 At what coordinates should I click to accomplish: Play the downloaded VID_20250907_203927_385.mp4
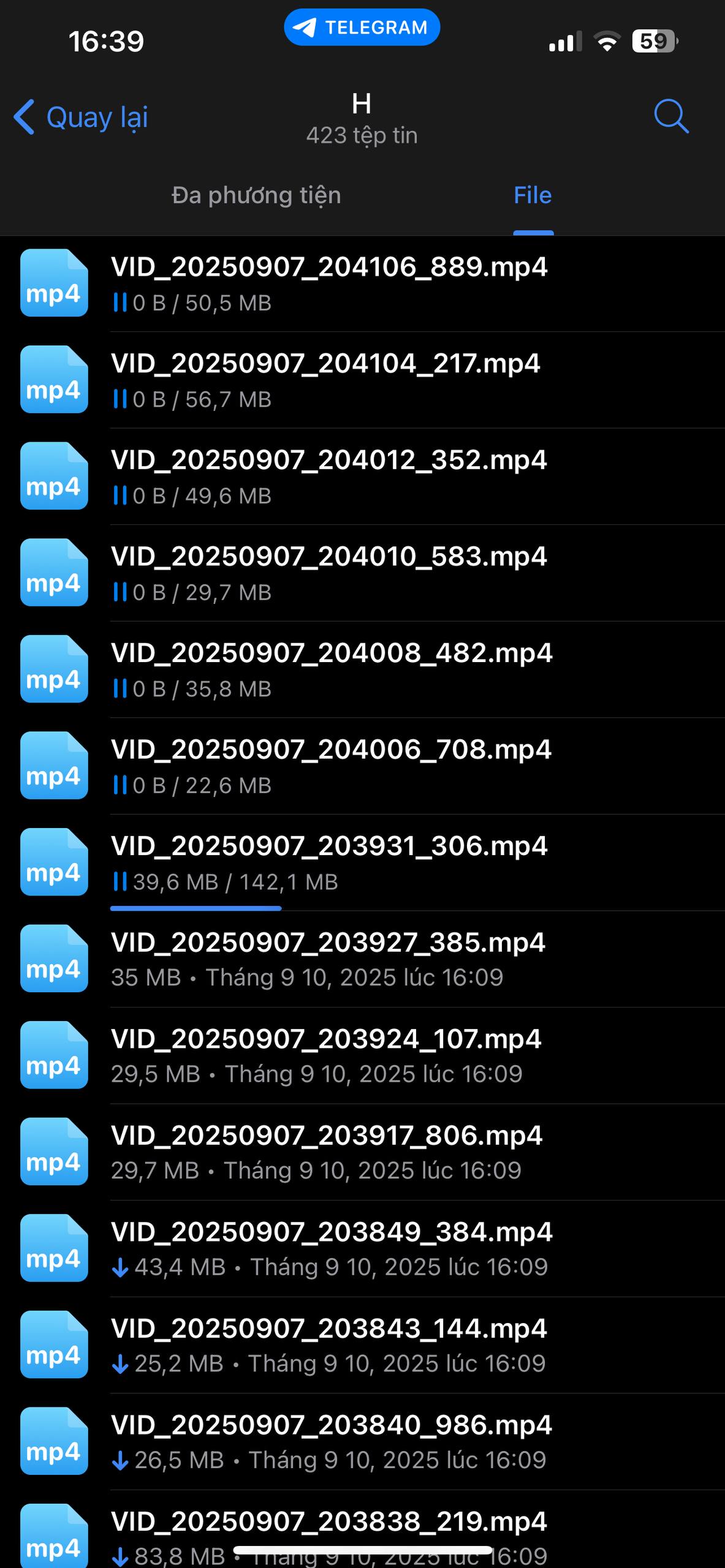328,959
